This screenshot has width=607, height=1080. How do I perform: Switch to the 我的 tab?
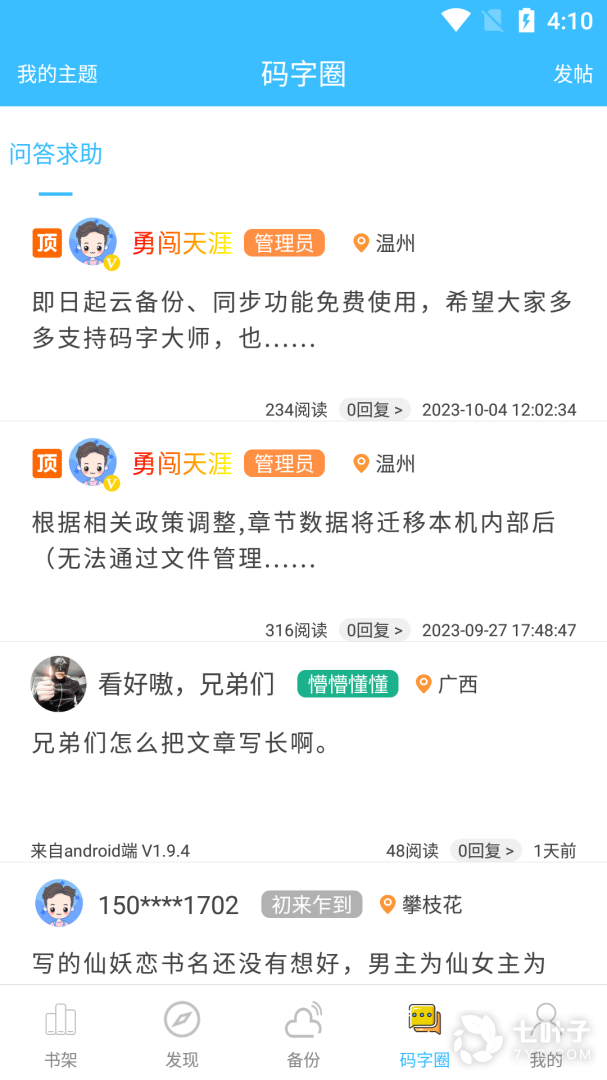[546, 1035]
